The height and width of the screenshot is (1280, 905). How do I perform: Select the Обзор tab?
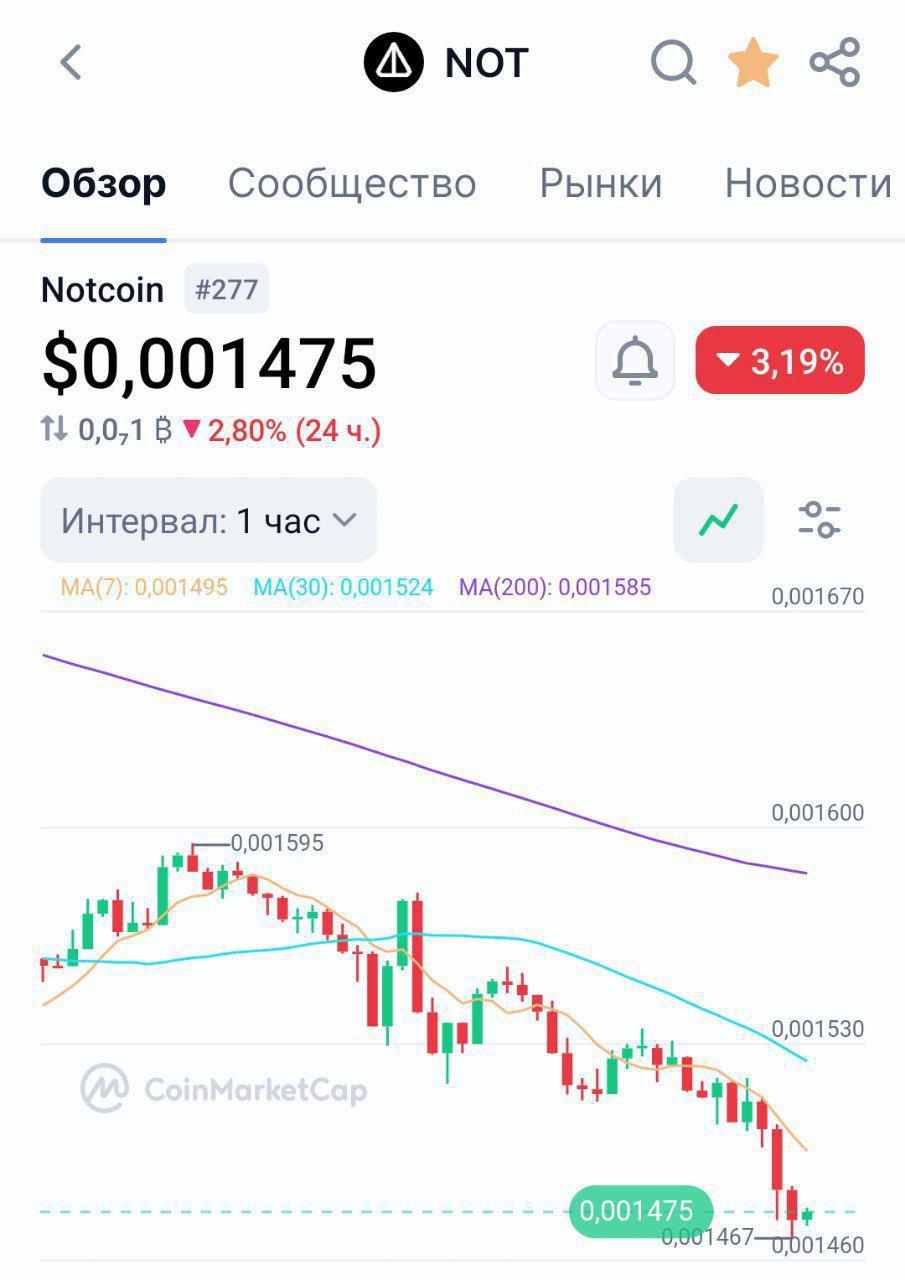click(103, 183)
